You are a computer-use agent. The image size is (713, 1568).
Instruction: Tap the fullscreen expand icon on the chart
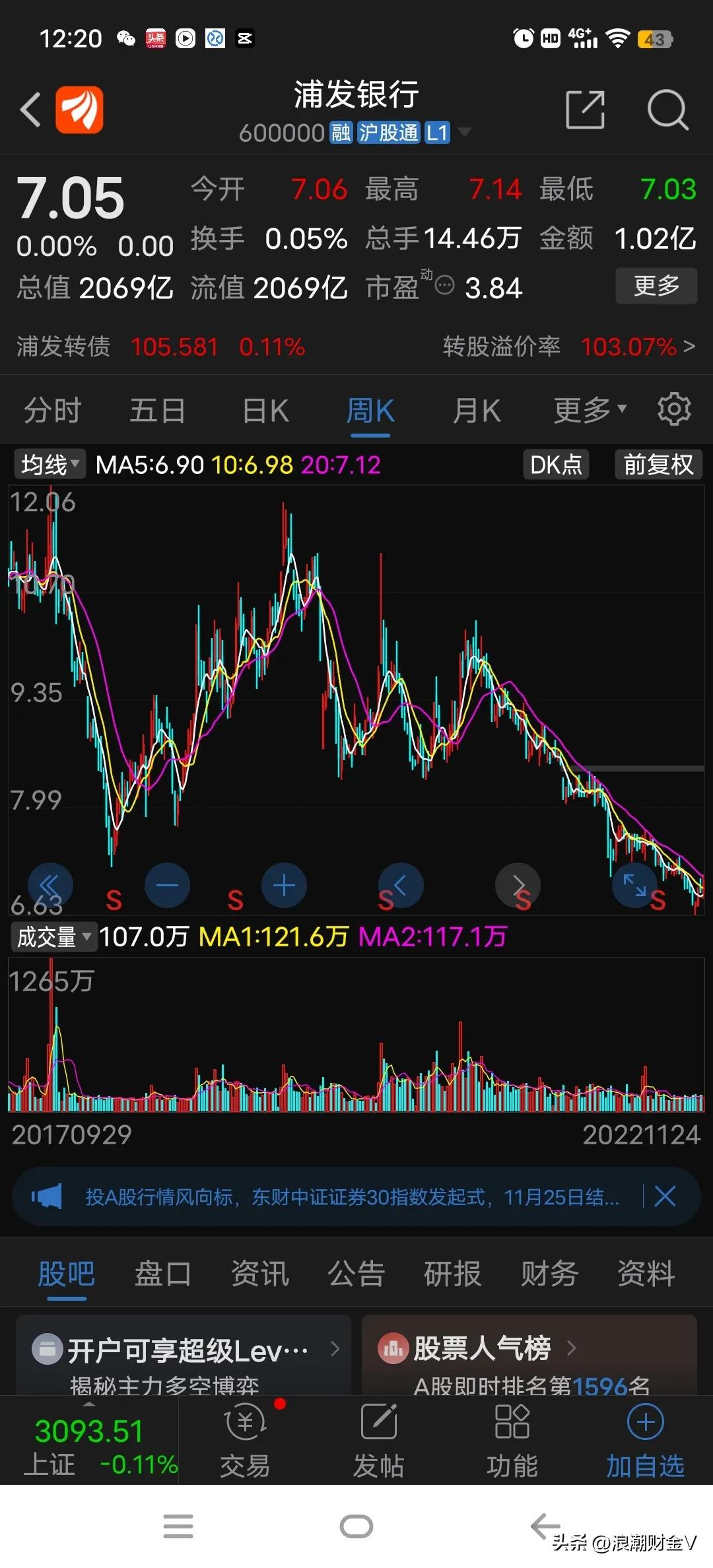(x=634, y=886)
